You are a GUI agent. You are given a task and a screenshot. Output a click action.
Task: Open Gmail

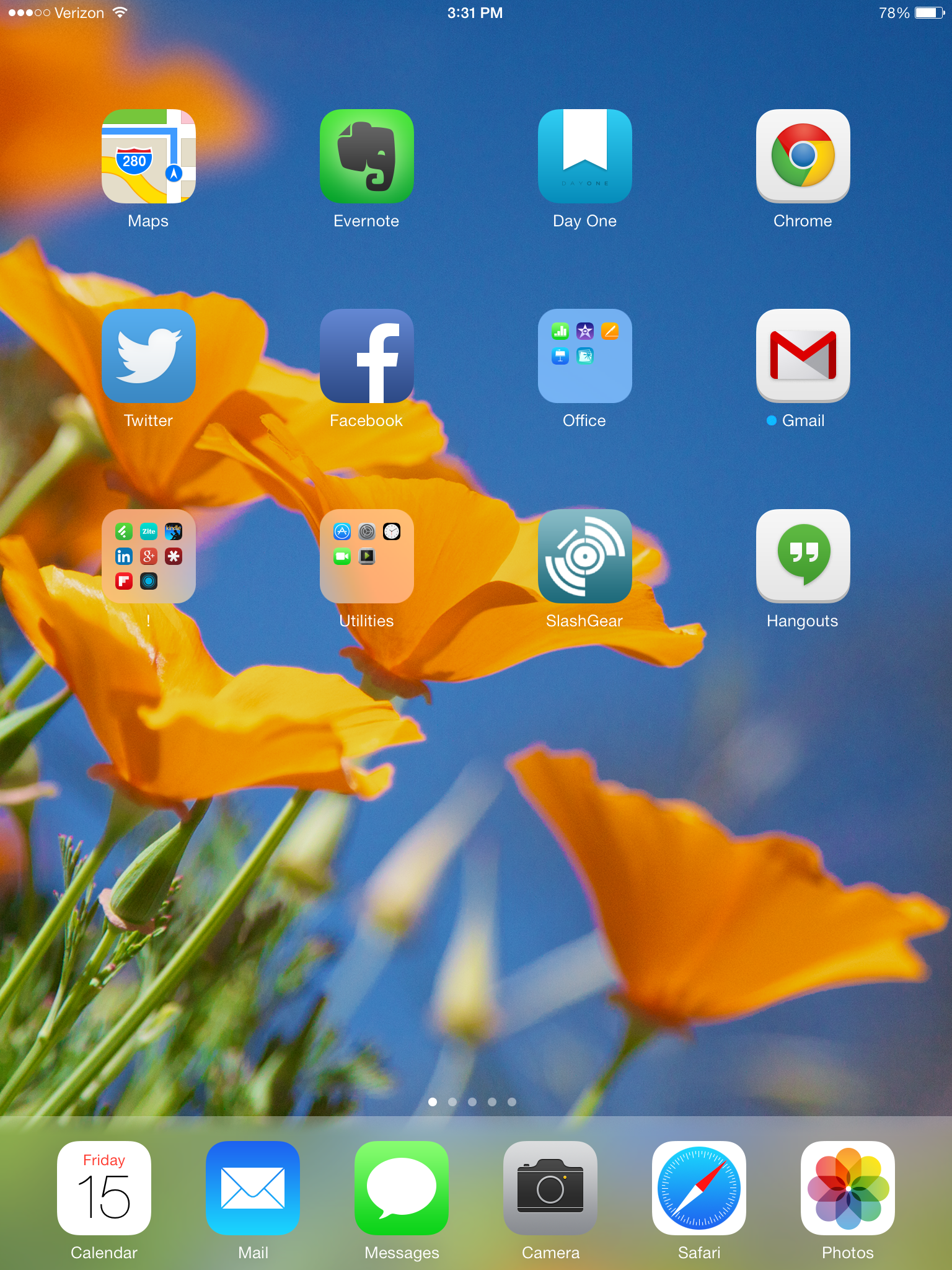(x=803, y=356)
